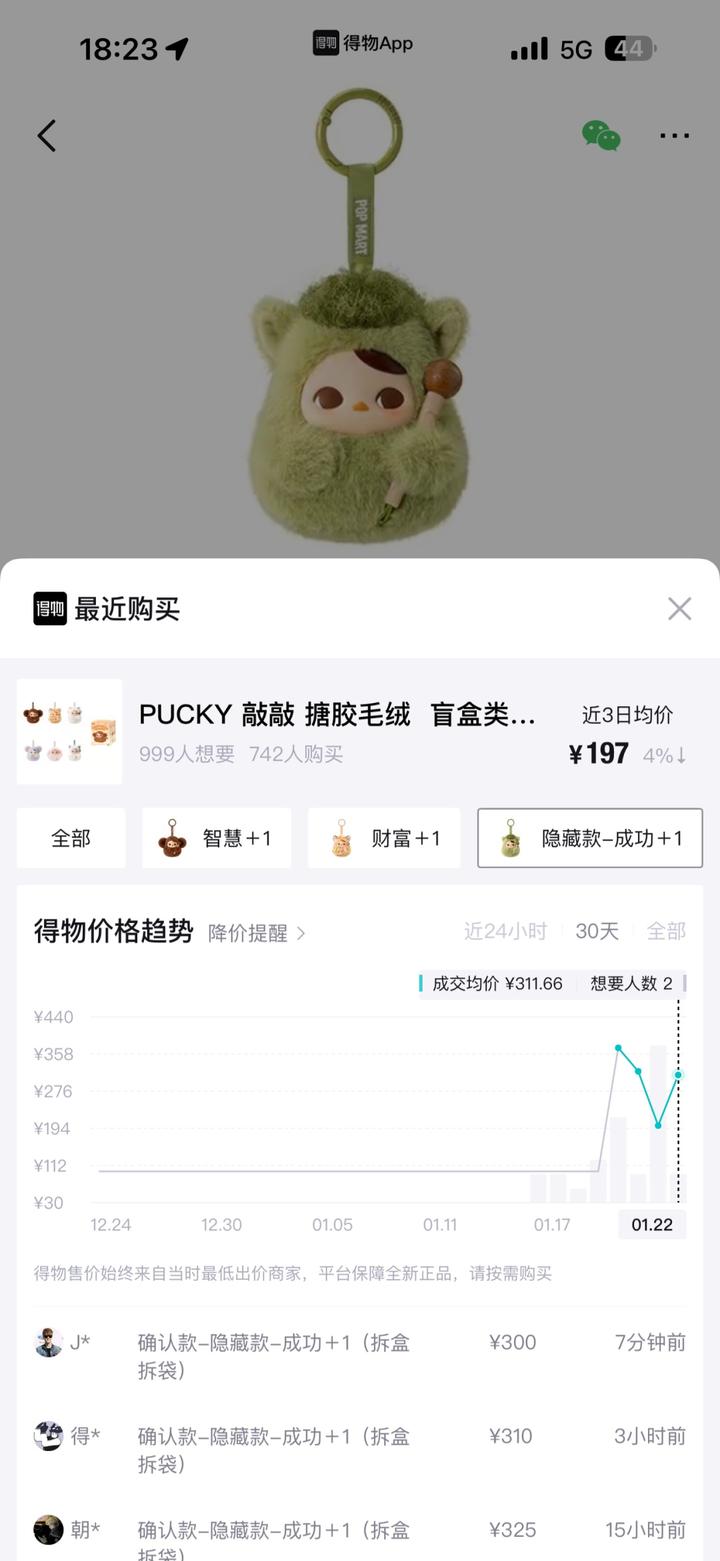Share via the WeChat icon
720x1561 pixels.
tap(601, 136)
